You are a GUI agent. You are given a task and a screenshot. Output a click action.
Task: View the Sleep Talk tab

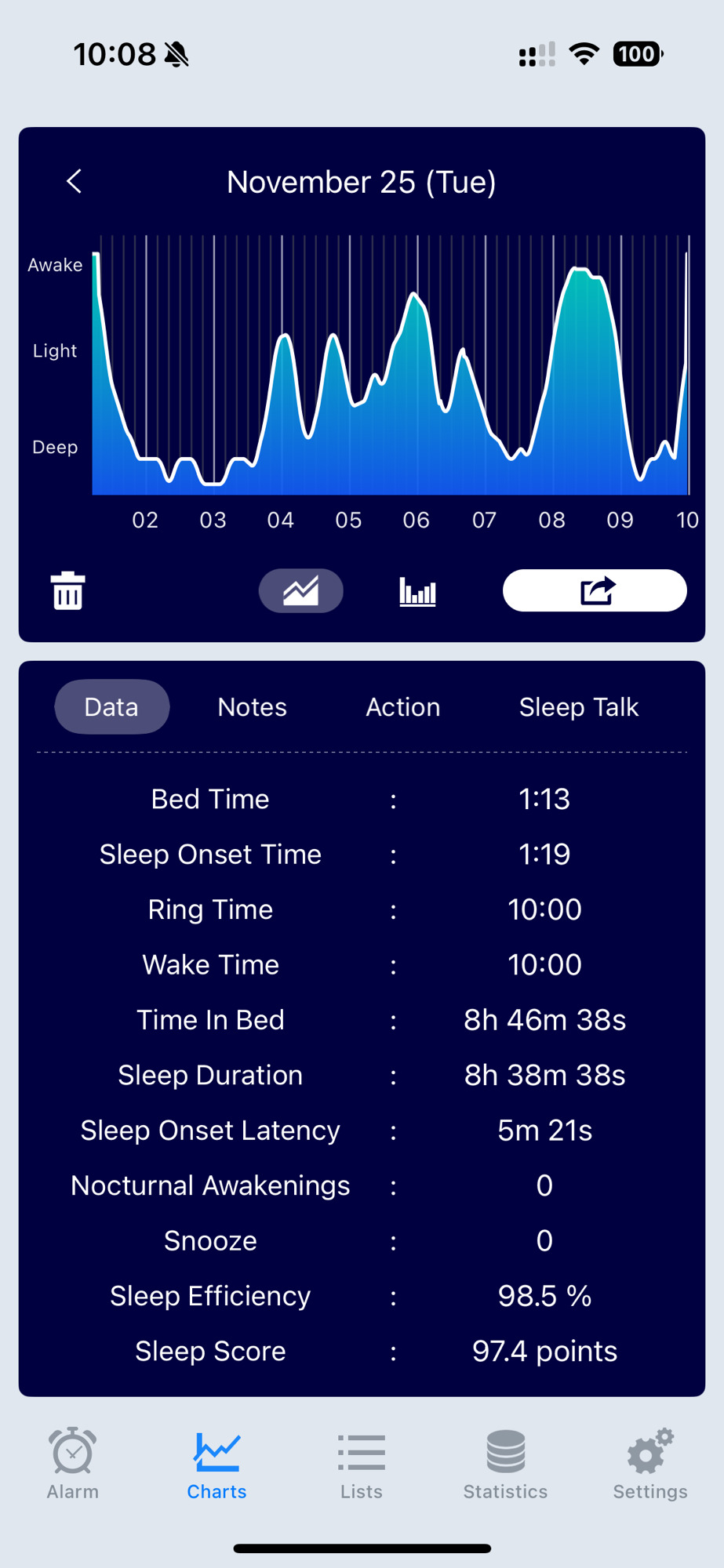point(578,707)
